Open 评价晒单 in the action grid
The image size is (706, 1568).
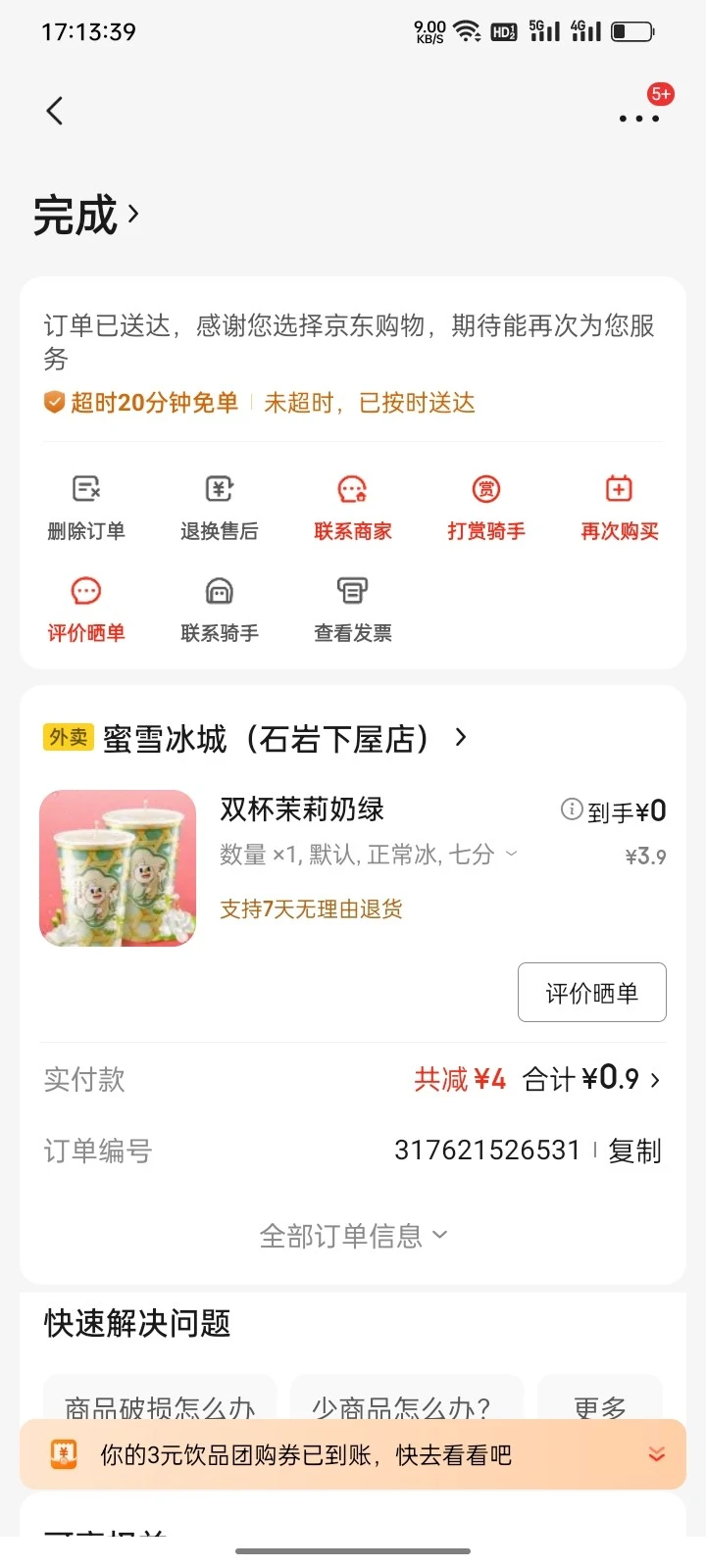(86, 610)
